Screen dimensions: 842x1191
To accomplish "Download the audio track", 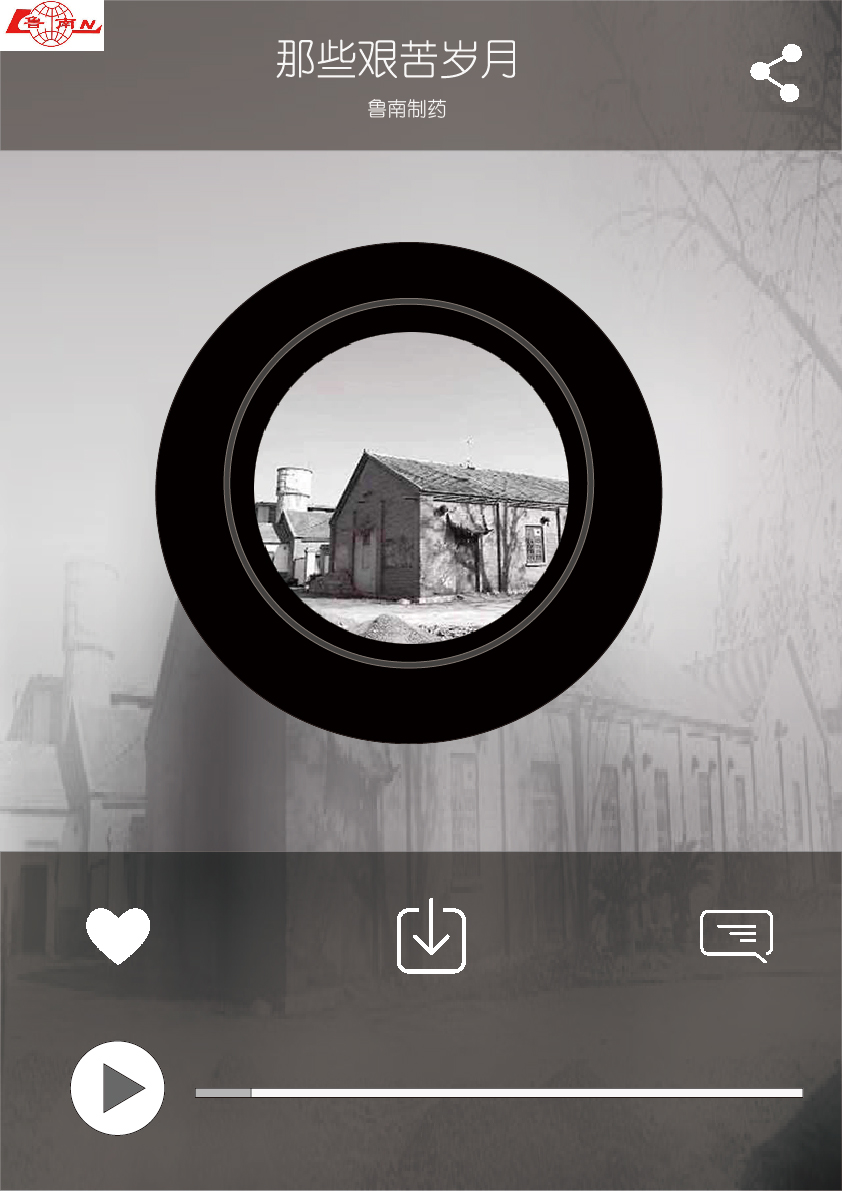I will (431, 935).
